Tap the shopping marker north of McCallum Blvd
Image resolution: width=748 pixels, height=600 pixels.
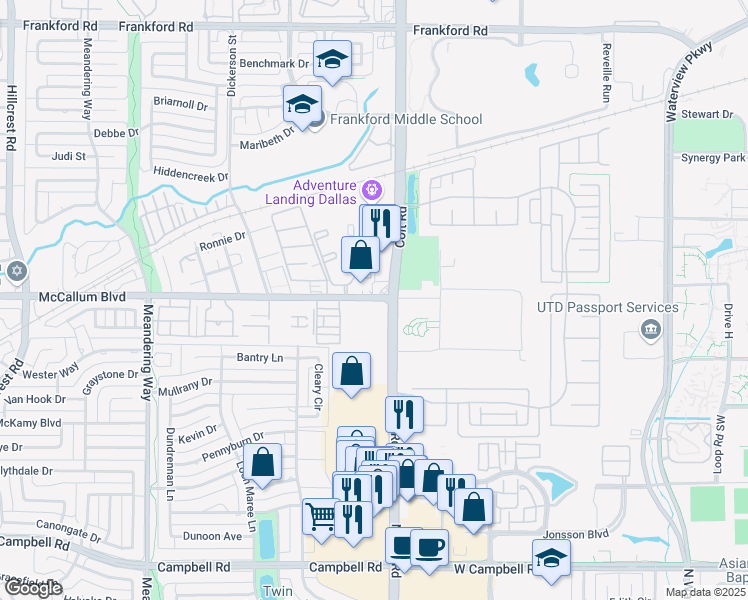[361, 256]
